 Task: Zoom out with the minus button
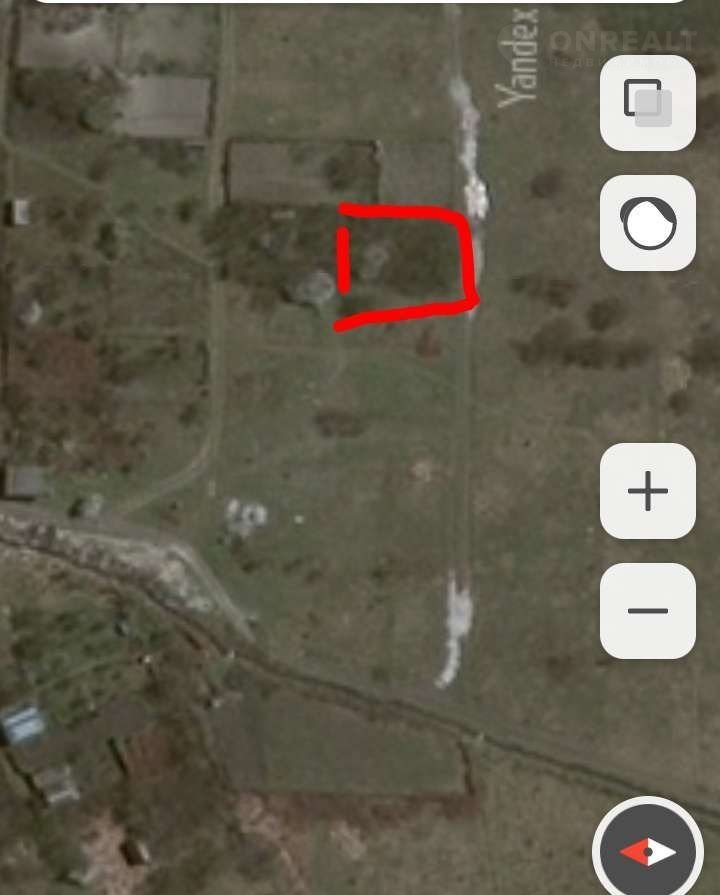pyautogui.click(x=647, y=610)
